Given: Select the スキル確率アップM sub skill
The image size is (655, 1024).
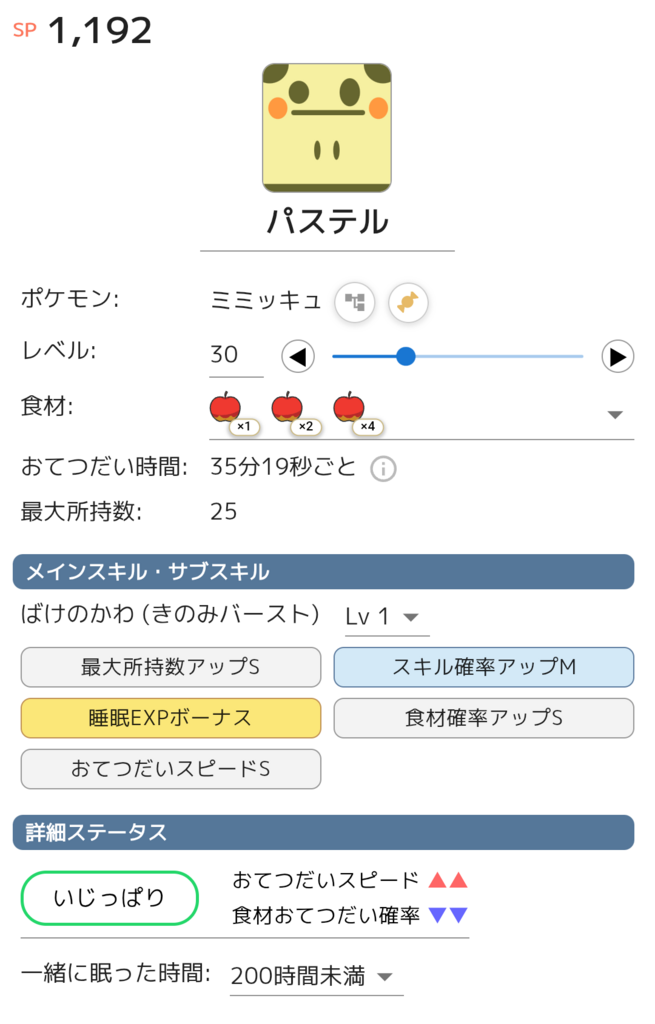Looking at the screenshot, I should (483, 667).
